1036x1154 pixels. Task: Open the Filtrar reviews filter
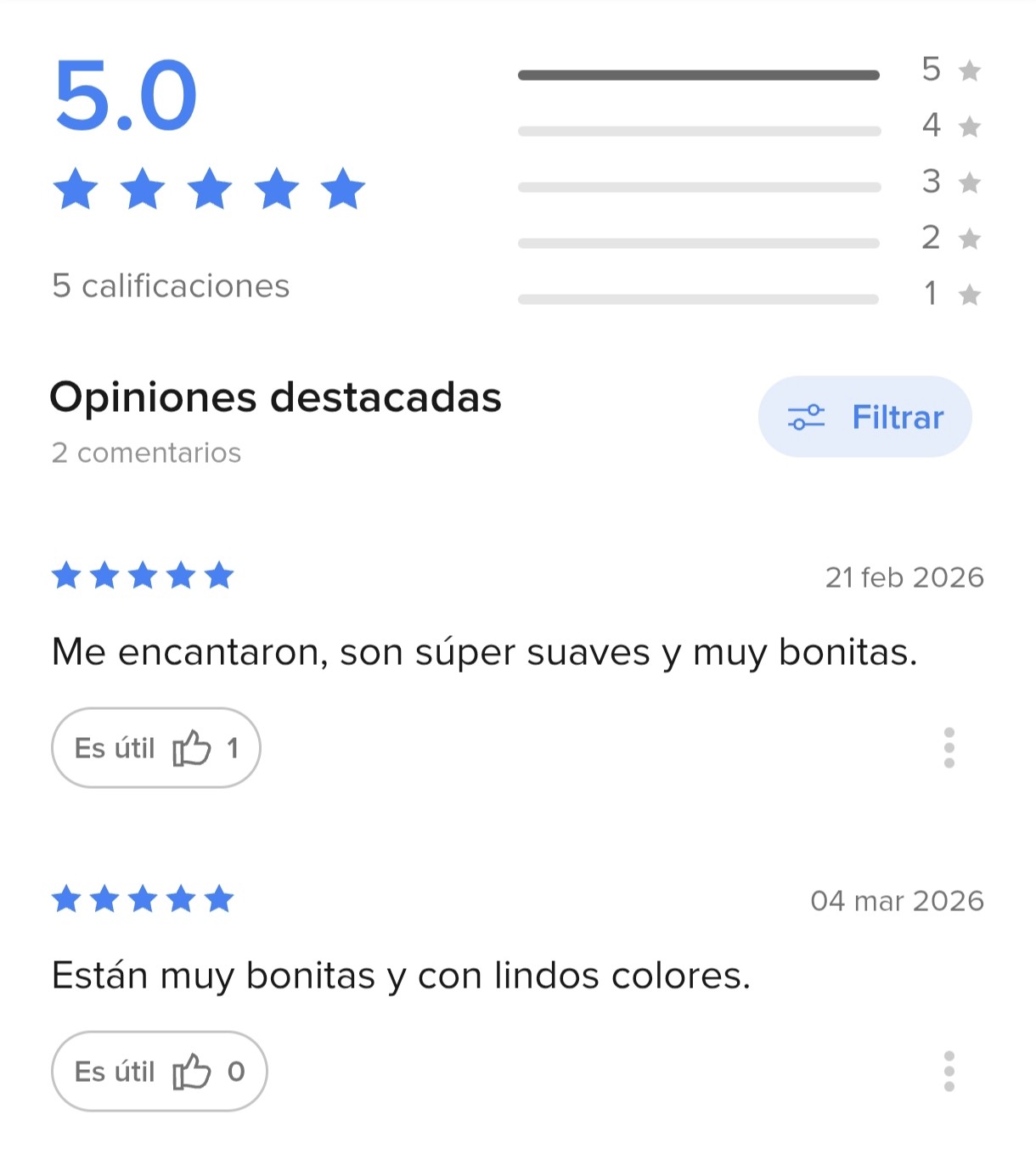click(864, 417)
